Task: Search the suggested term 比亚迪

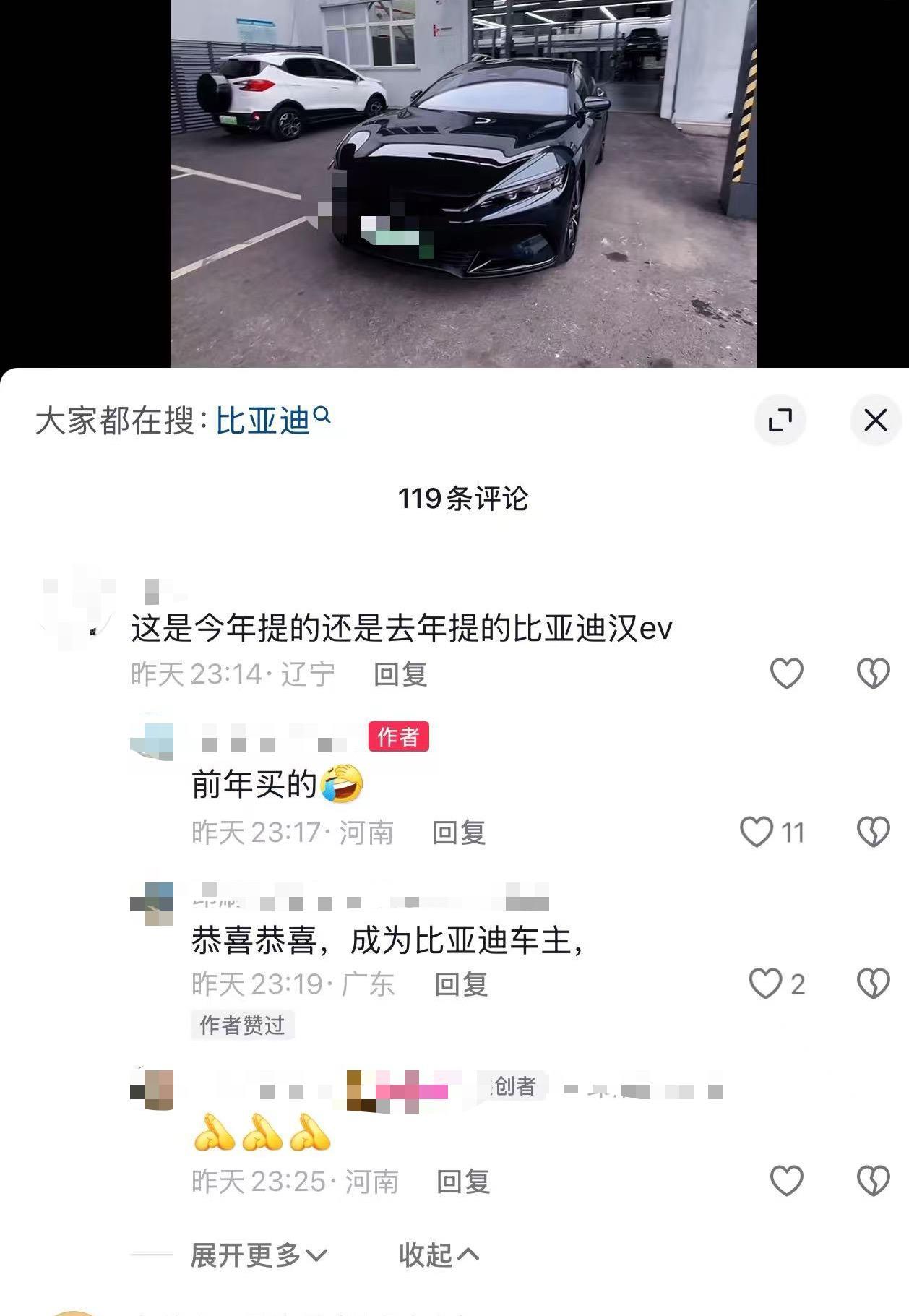Action: (x=272, y=420)
